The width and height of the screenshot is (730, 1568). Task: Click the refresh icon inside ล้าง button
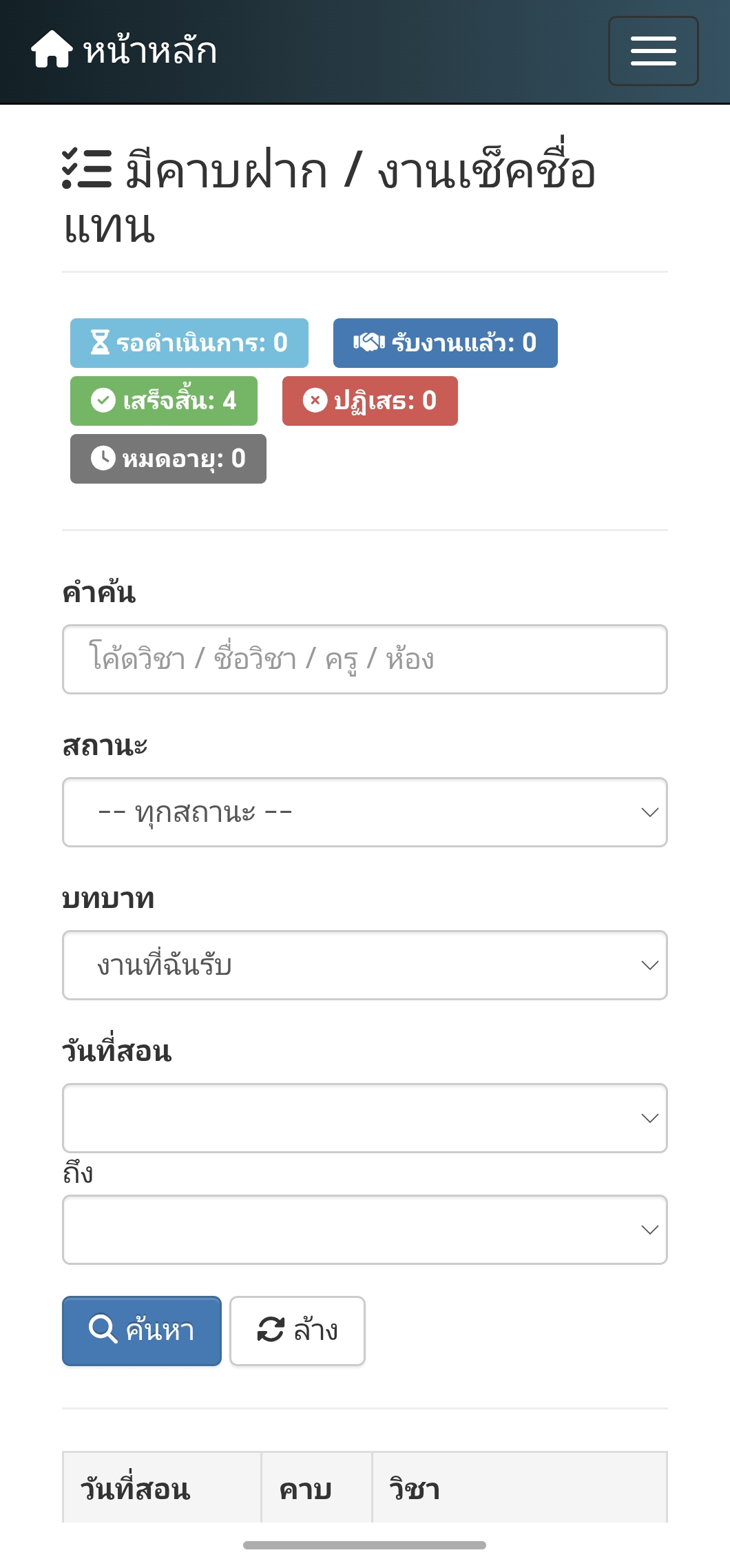270,1330
